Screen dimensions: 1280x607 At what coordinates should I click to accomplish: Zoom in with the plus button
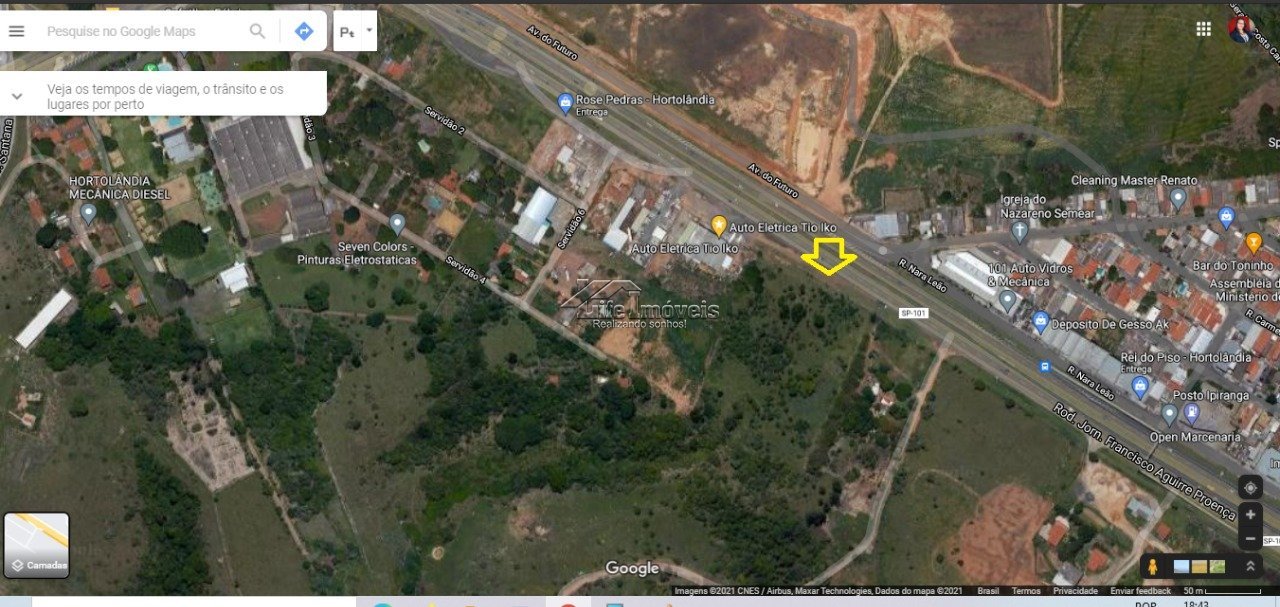1250,515
